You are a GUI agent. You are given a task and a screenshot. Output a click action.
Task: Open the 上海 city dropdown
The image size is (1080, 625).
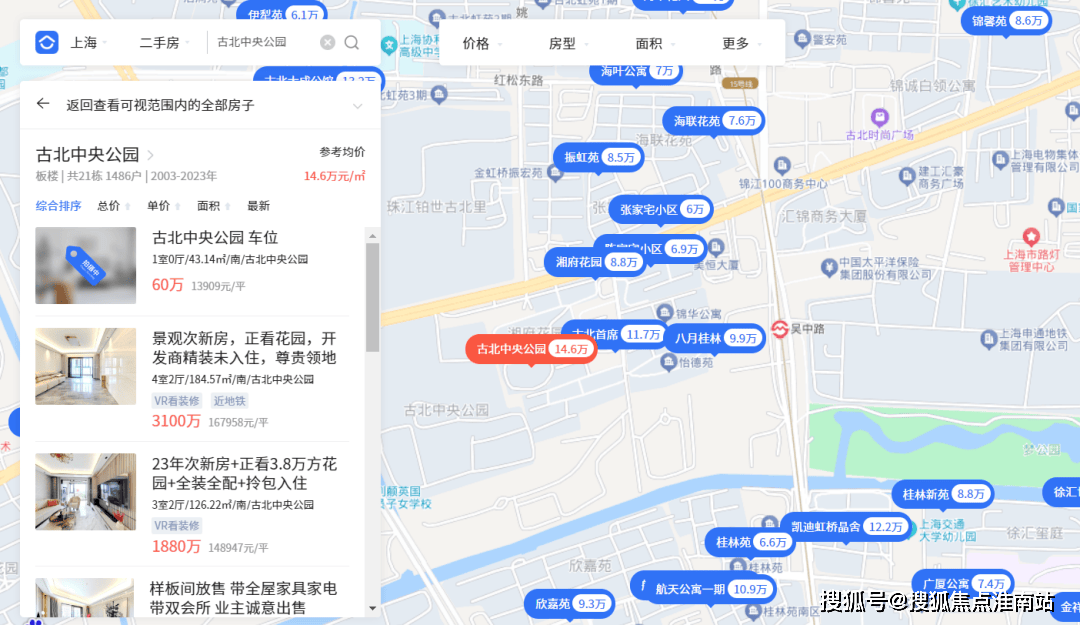(89, 43)
